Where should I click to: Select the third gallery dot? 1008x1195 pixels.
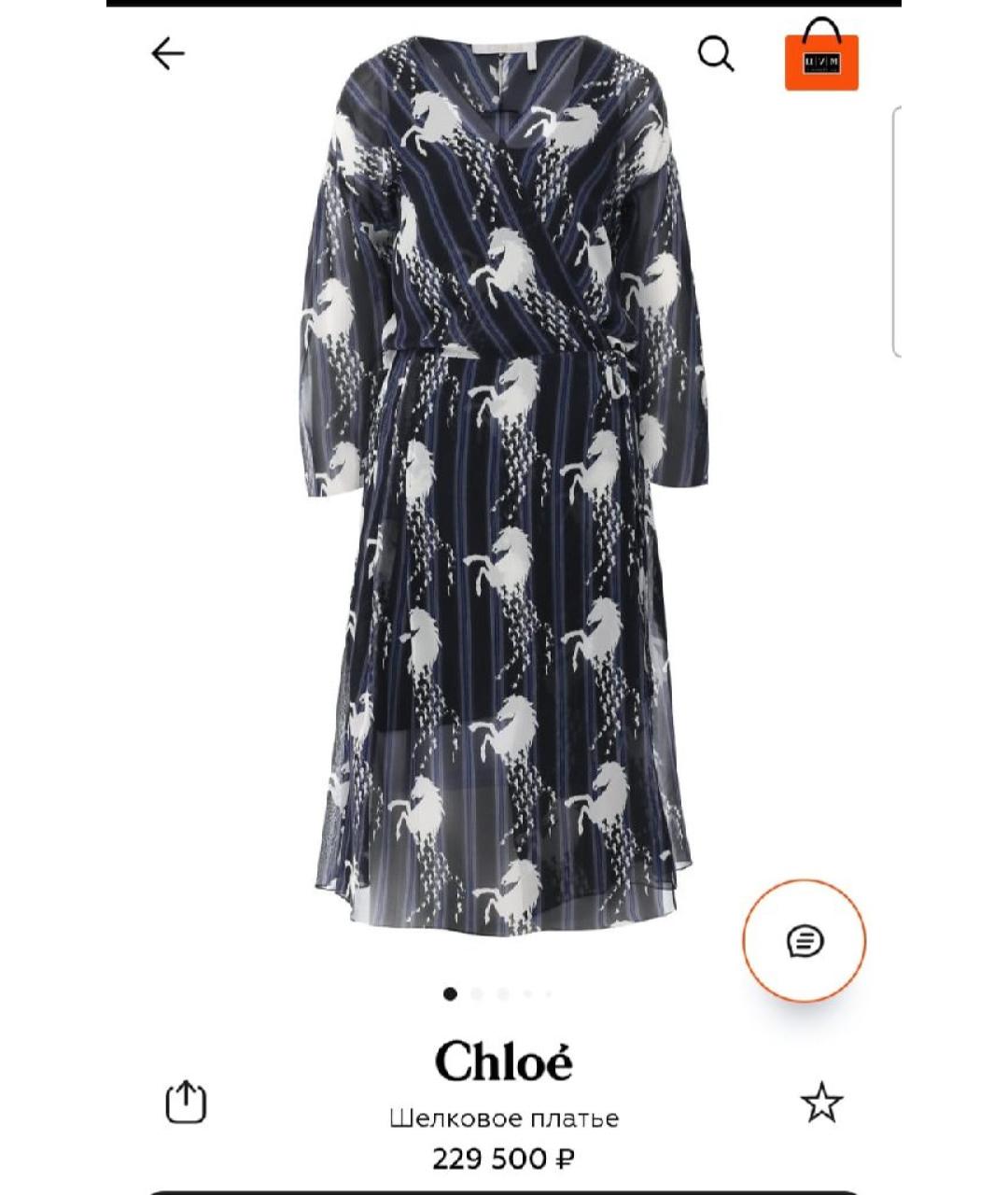pyautogui.click(x=504, y=995)
